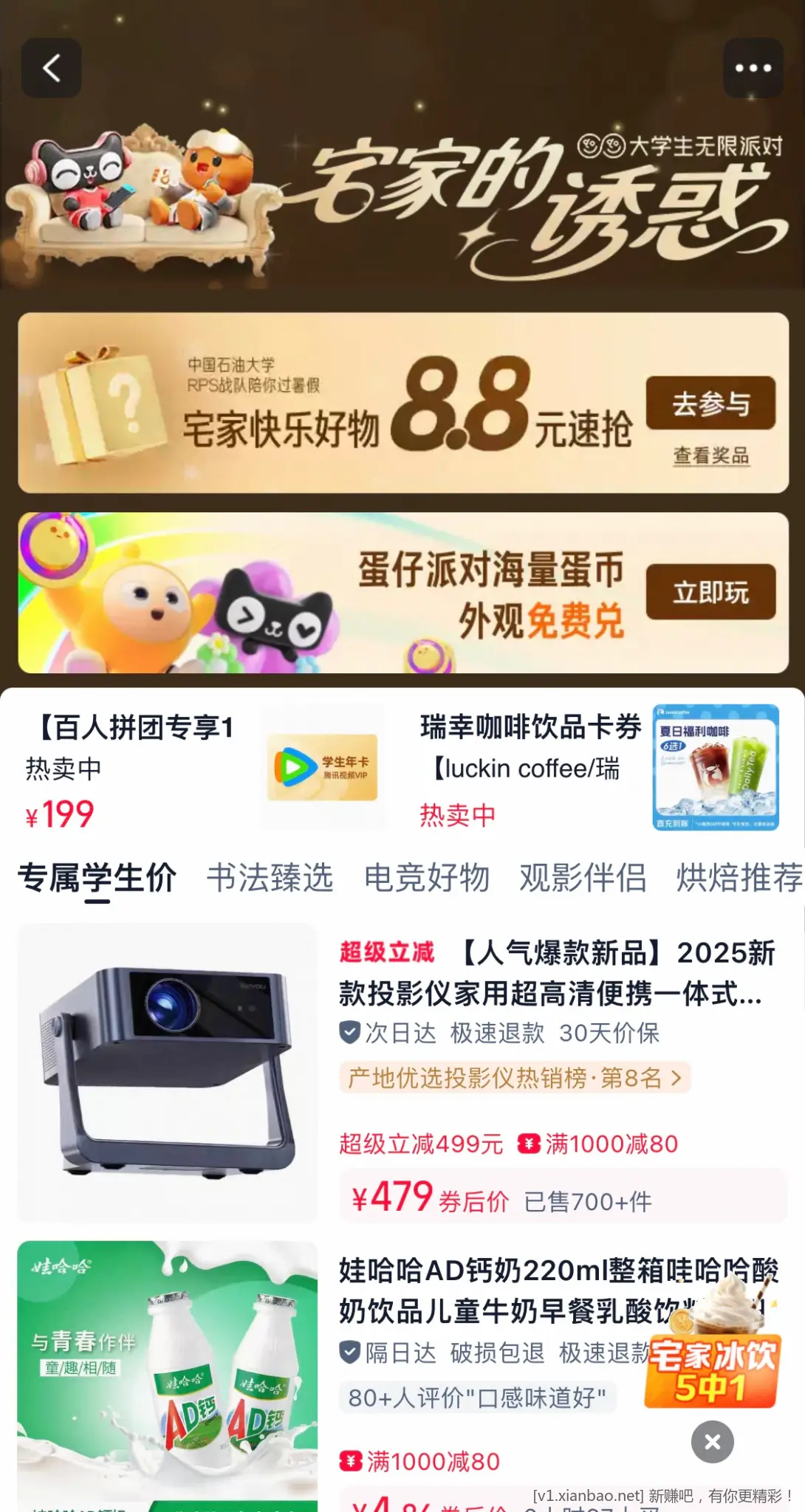Viewport: 805px width, 1512px height.
Task: Tap 立即玩 on the 蛋仔派对 banner
Action: click(710, 592)
